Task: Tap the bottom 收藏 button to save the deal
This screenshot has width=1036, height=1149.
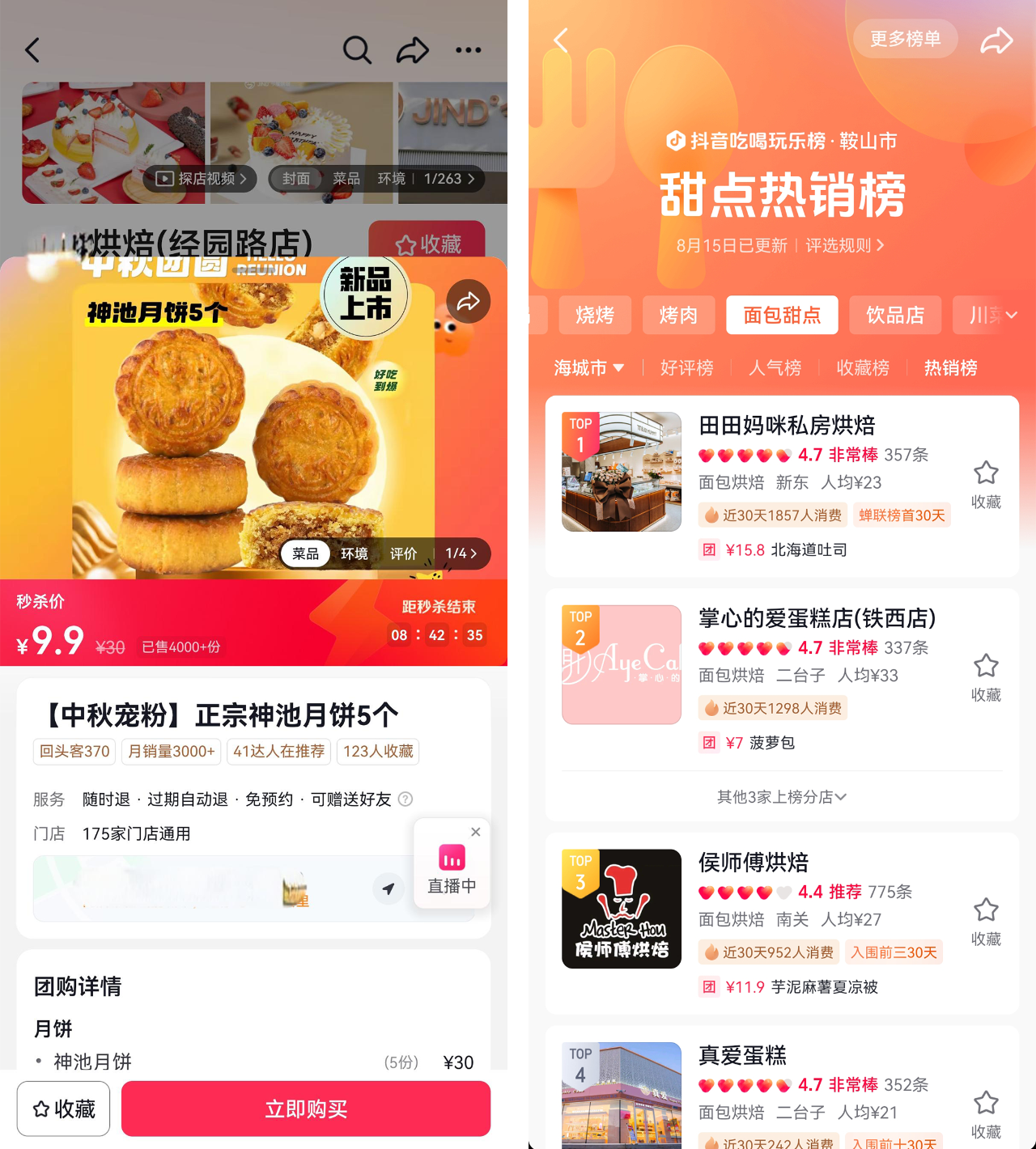Action: tap(63, 1109)
